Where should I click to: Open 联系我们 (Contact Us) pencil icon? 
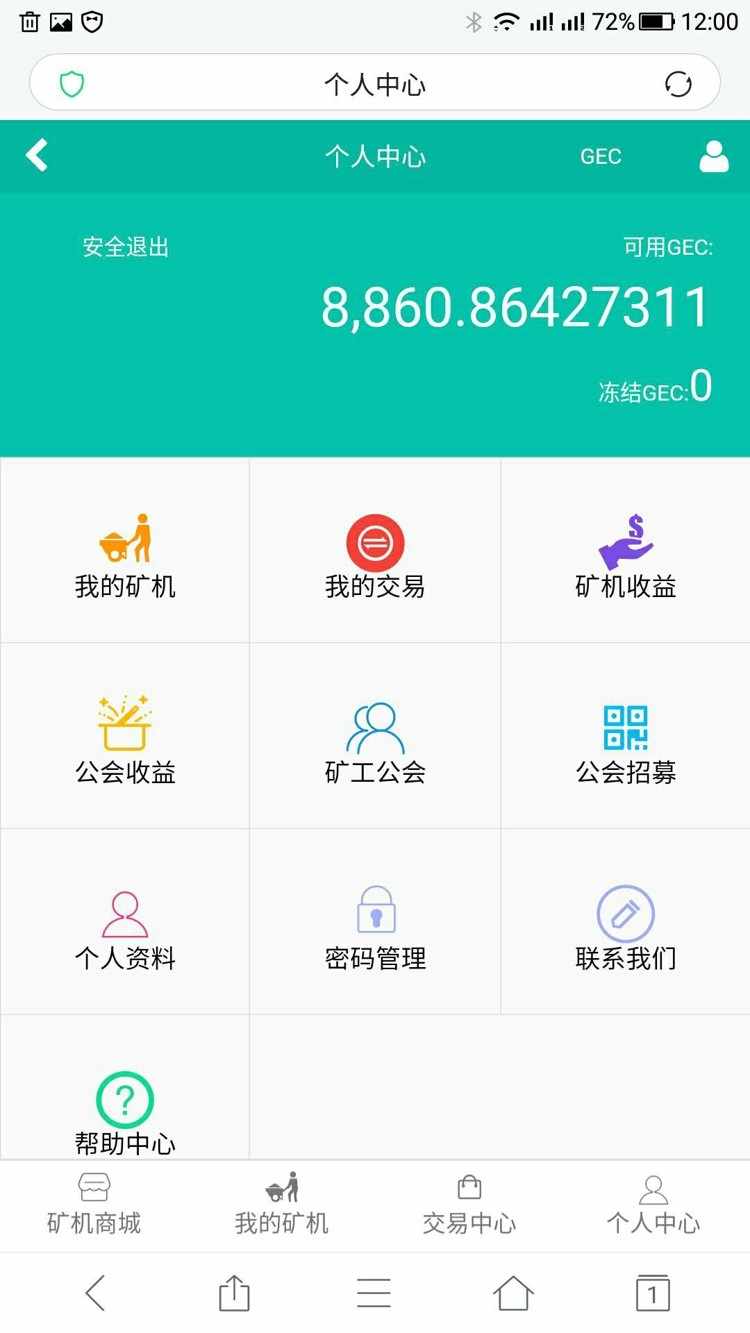point(624,910)
